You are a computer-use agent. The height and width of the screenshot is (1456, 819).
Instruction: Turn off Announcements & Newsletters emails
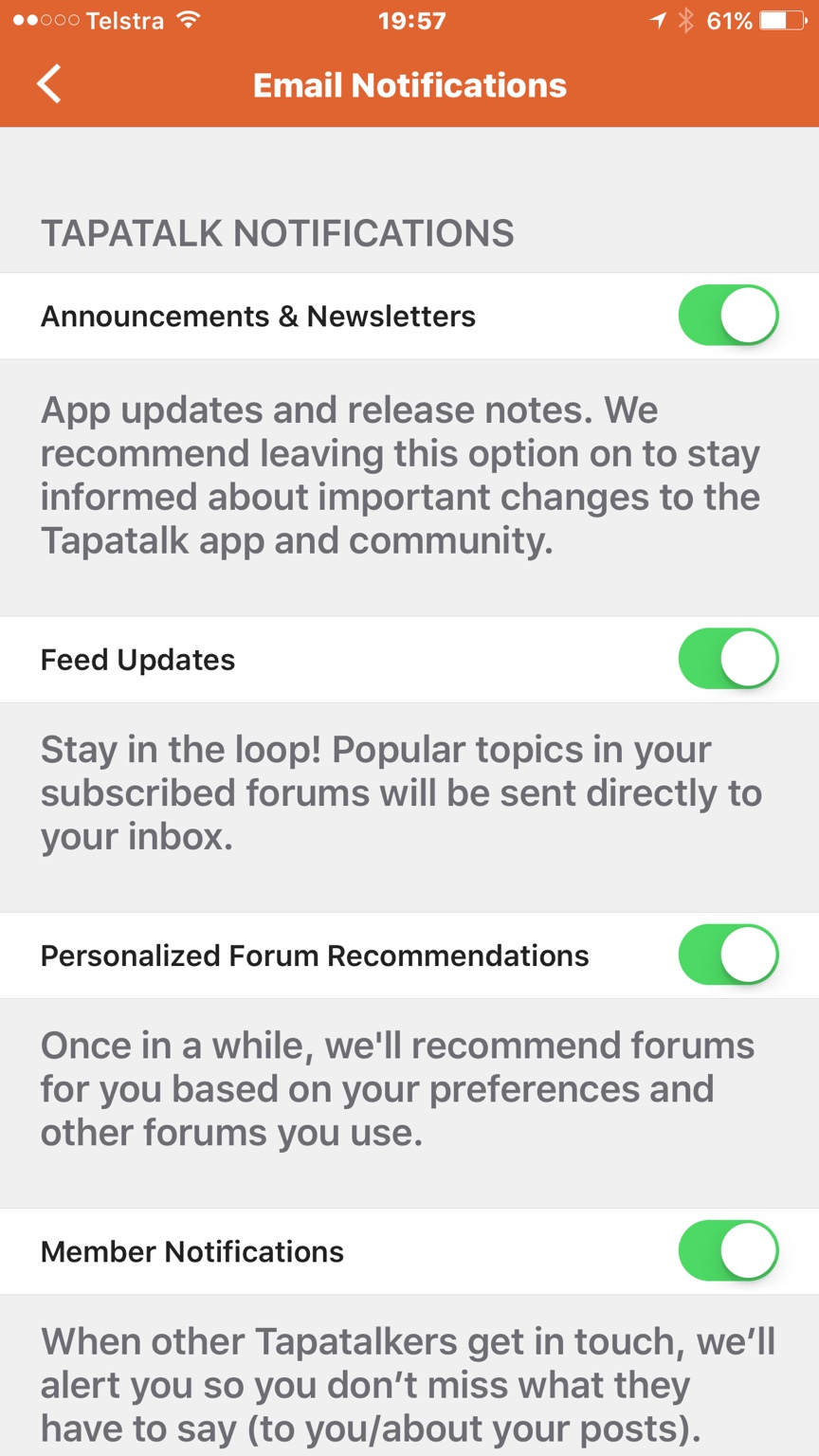728,316
